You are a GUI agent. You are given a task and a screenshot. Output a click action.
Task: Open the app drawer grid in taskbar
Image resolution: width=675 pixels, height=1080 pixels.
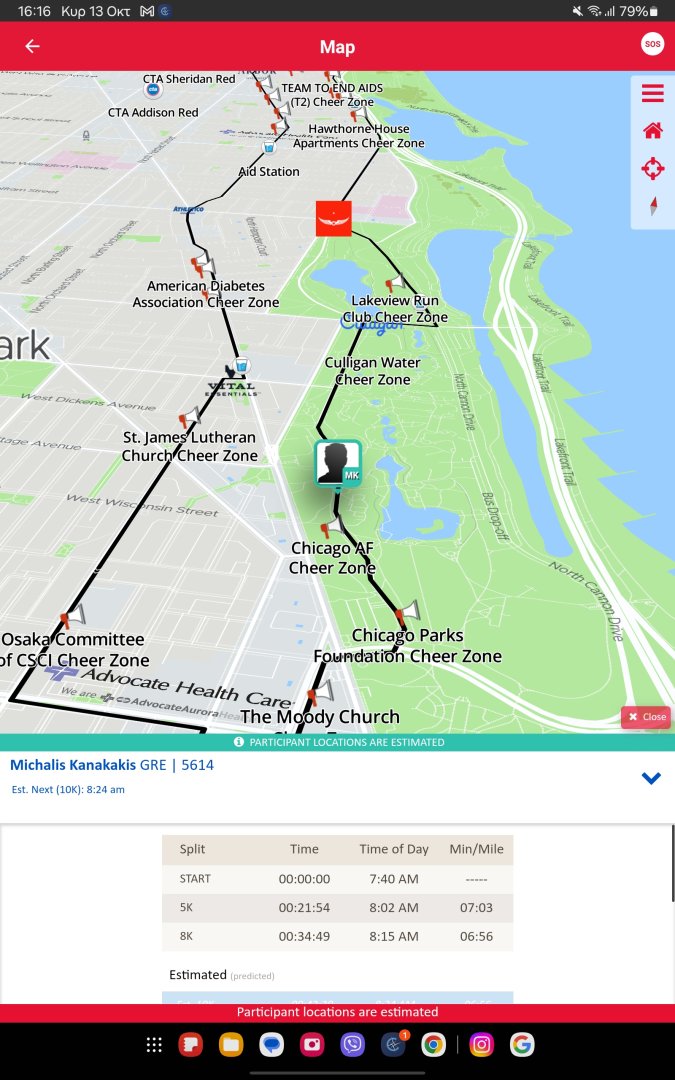pyautogui.click(x=154, y=1045)
